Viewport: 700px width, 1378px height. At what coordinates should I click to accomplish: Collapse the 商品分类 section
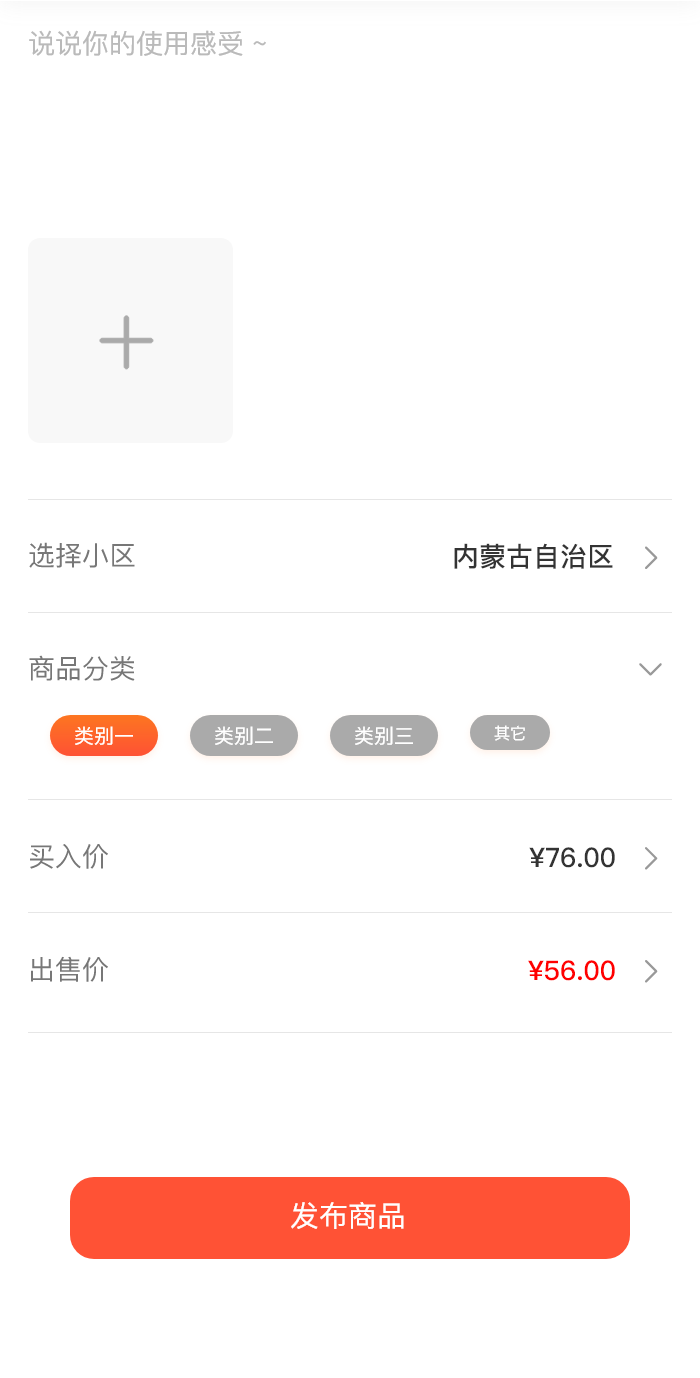(x=650, y=669)
